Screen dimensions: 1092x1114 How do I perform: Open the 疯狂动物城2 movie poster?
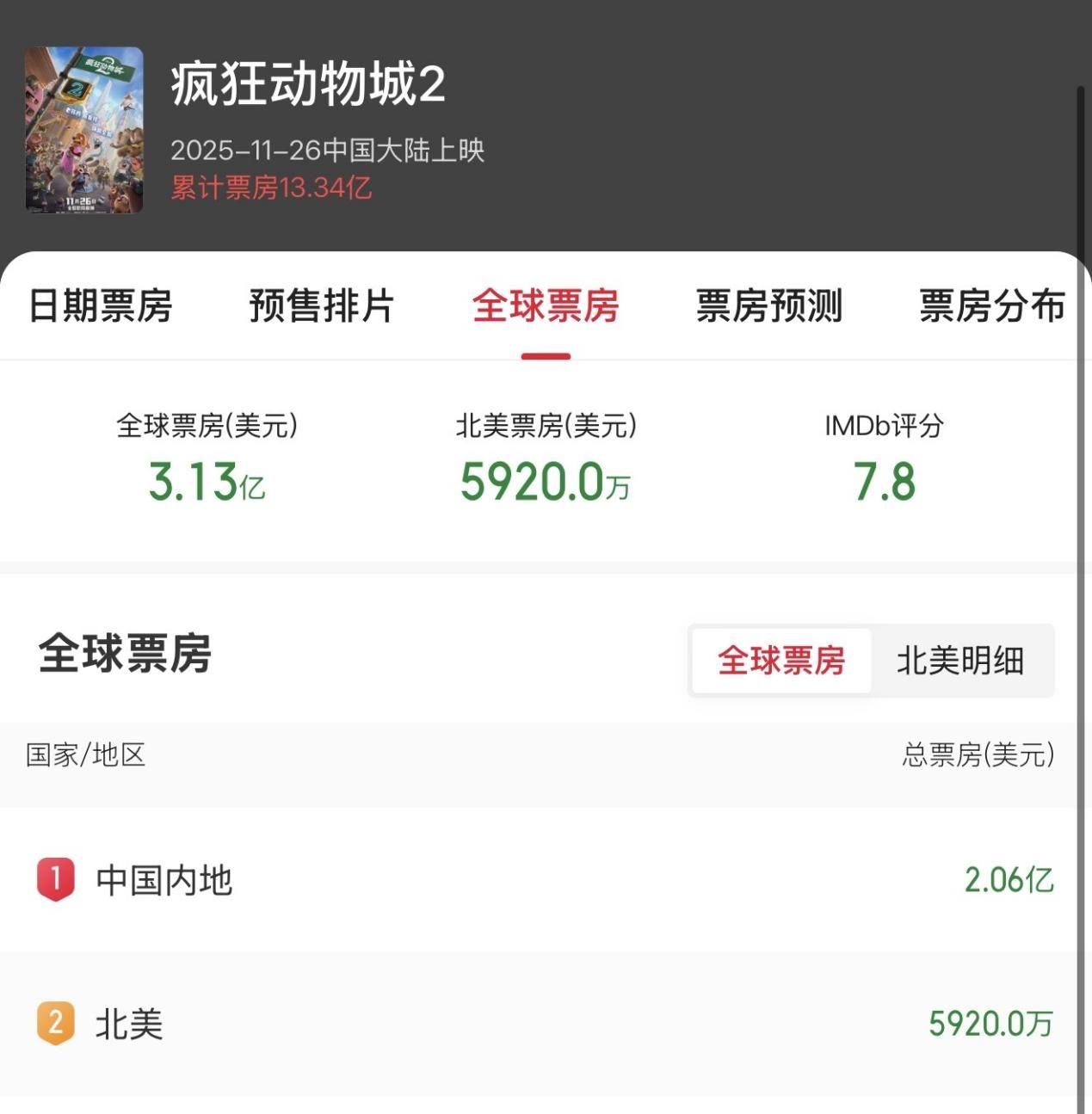[84, 130]
